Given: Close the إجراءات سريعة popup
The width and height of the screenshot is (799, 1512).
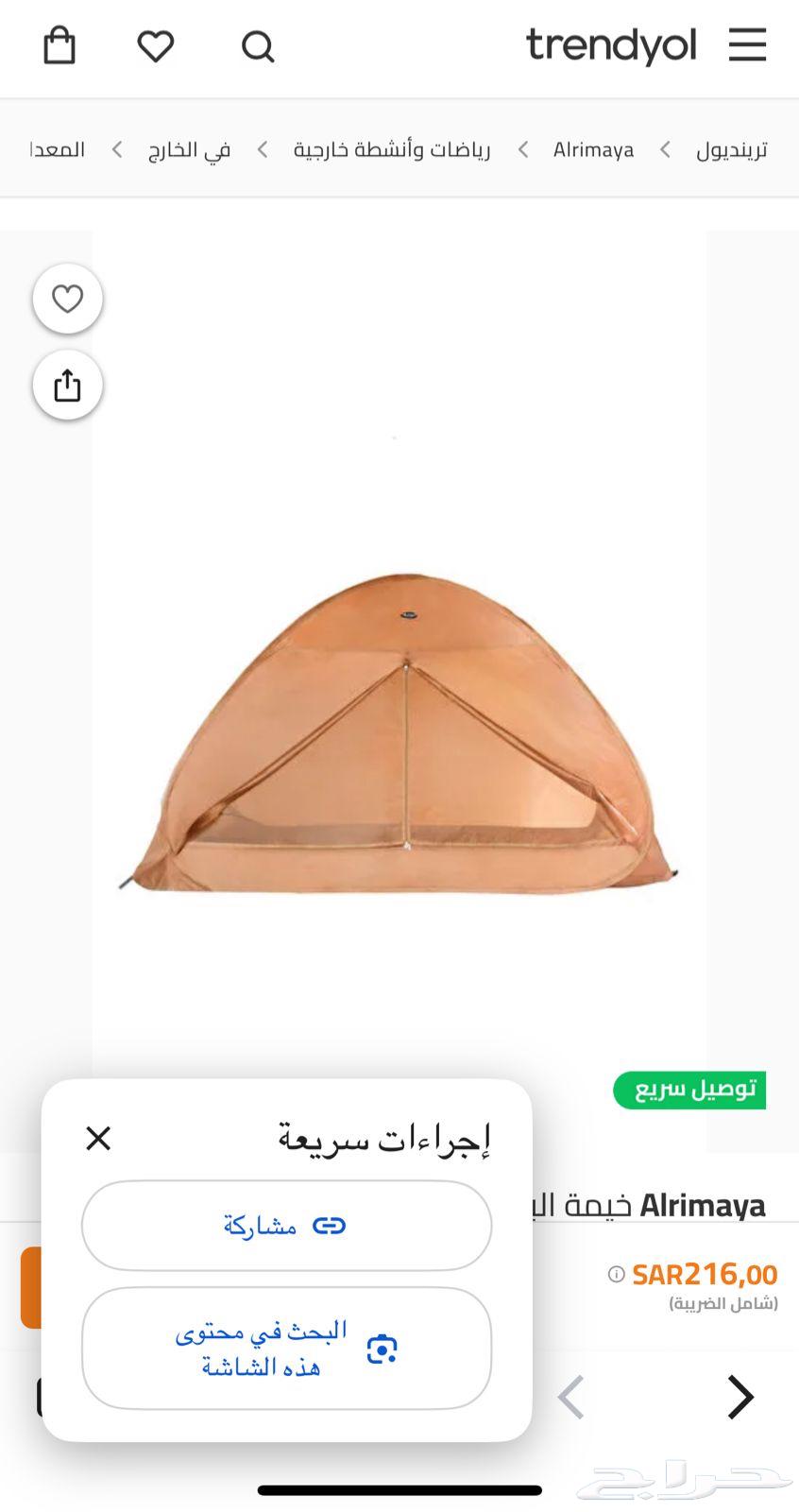Looking at the screenshot, I should click(x=98, y=1138).
